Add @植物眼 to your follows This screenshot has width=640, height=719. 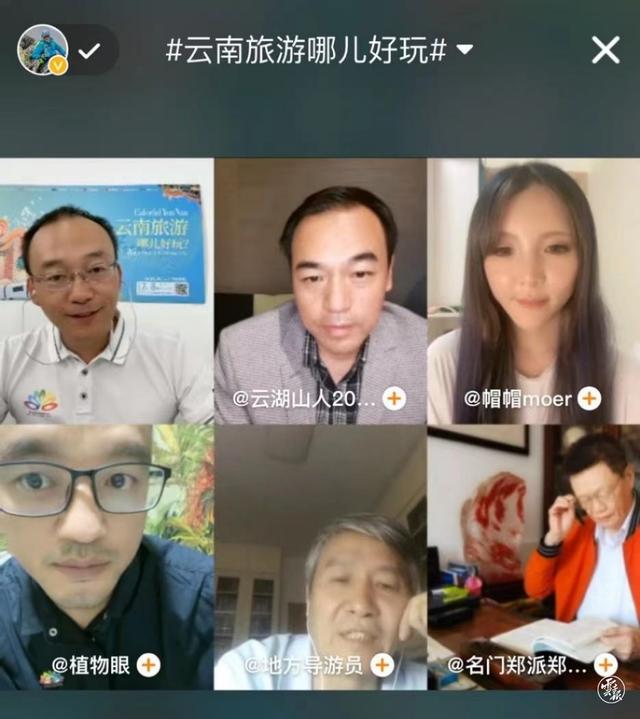click(149, 664)
